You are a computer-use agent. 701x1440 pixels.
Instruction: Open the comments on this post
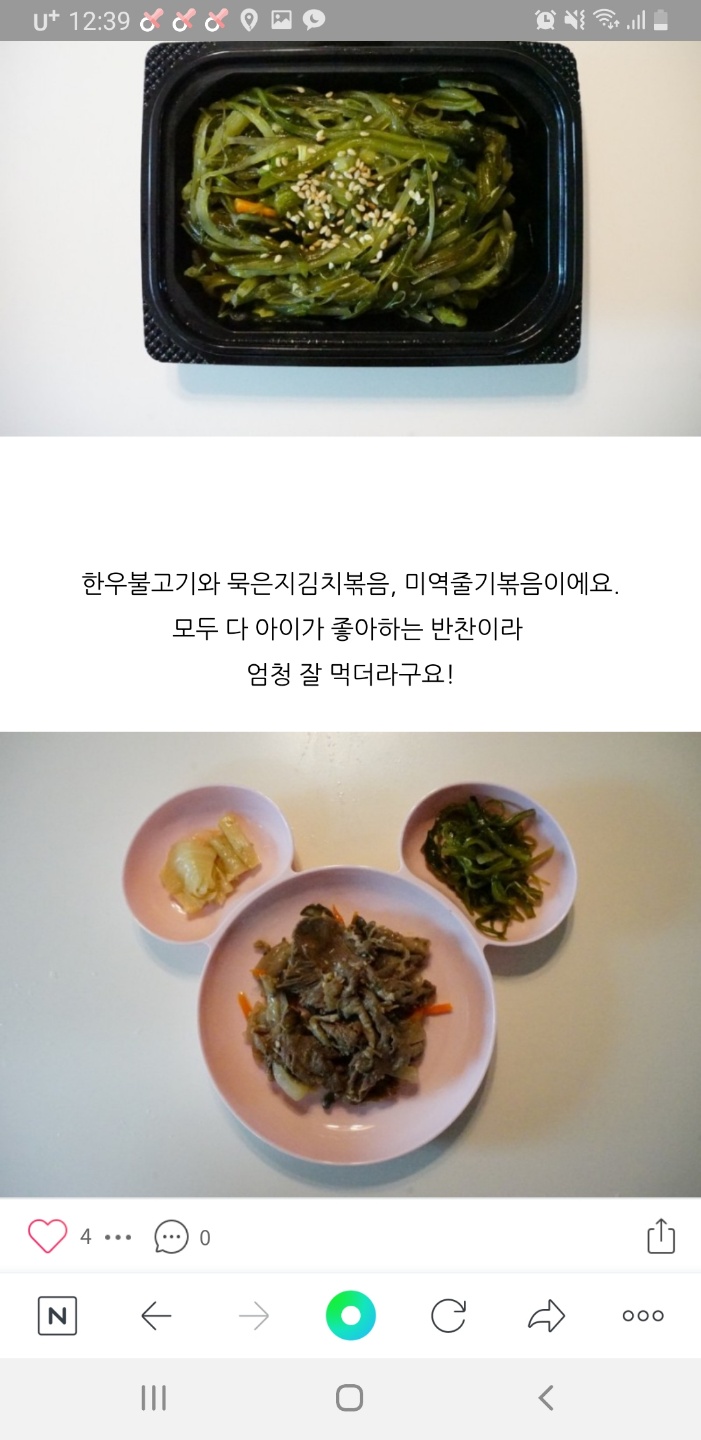[x=172, y=1237]
